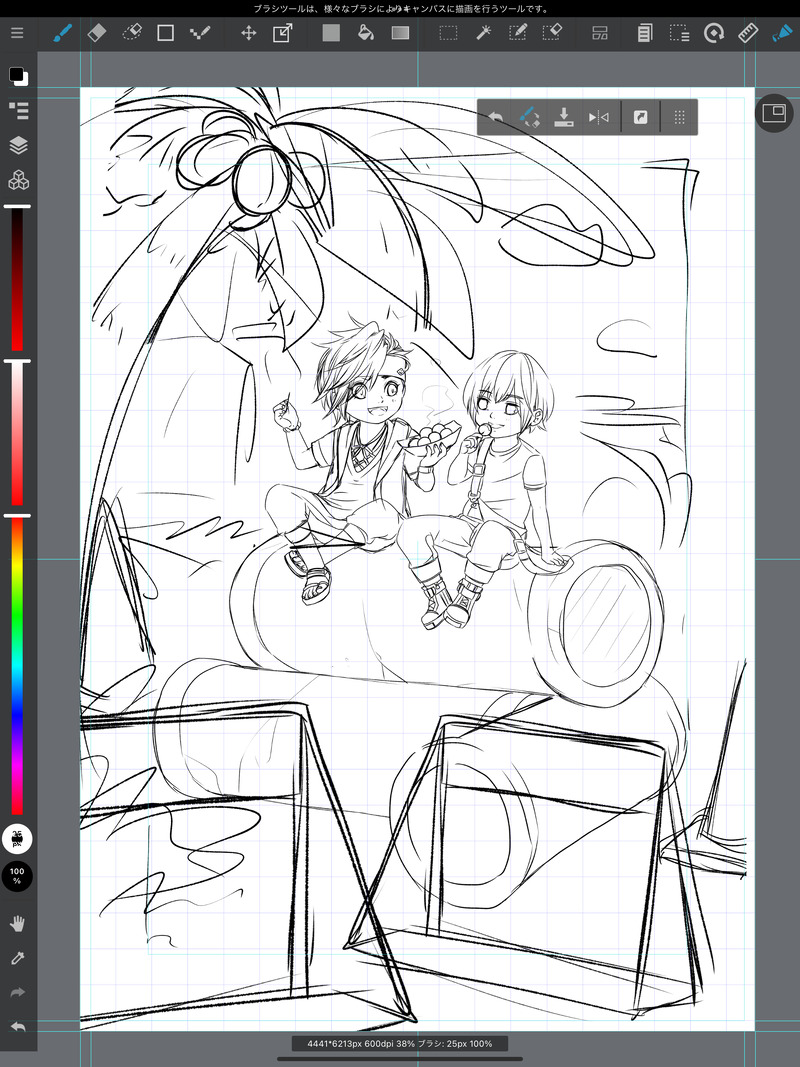
Task: Select the magic wand tool
Action: coord(483,33)
